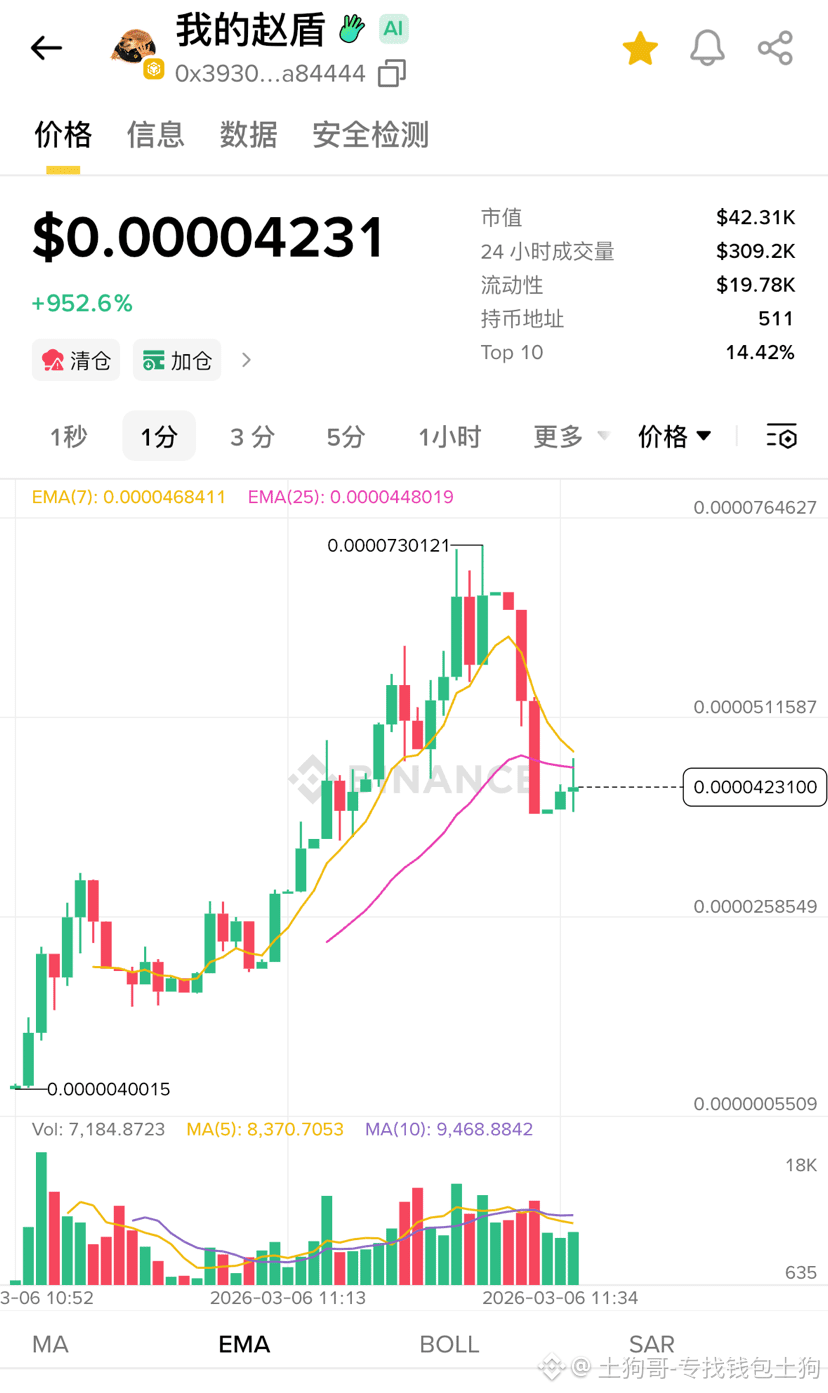Switch indicator to SAR
828x1393 pixels.
[x=651, y=1344]
